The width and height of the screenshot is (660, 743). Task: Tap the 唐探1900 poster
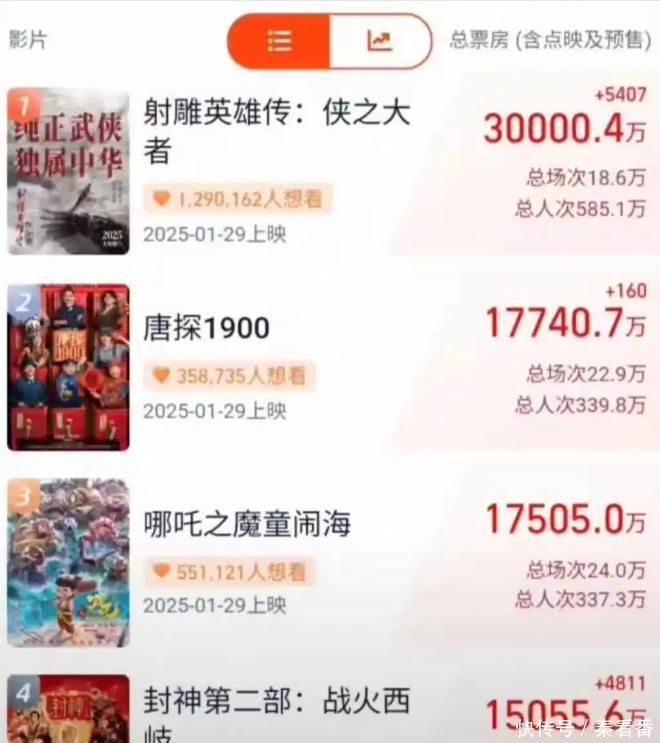pyautogui.click(x=69, y=367)
